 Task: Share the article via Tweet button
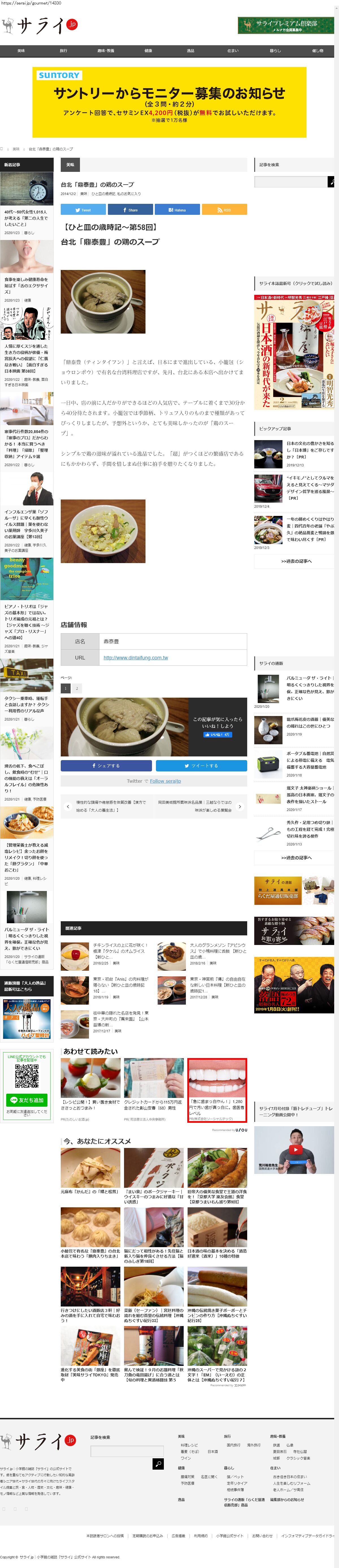coord(83,209)
